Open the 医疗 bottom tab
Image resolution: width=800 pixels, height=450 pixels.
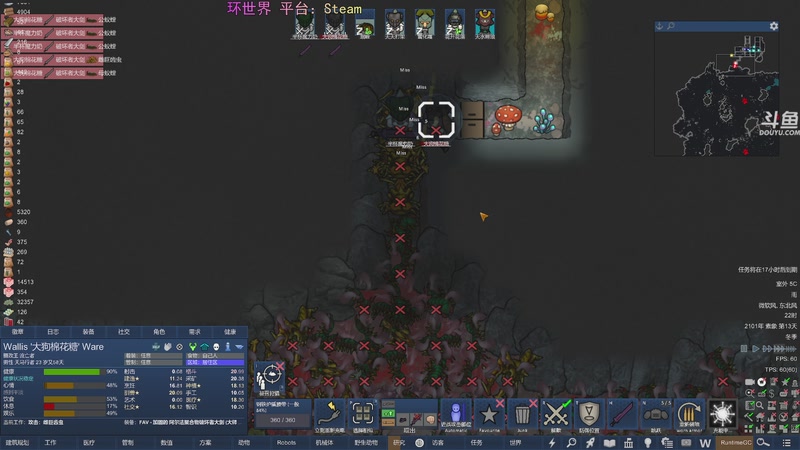click(88, 442)
